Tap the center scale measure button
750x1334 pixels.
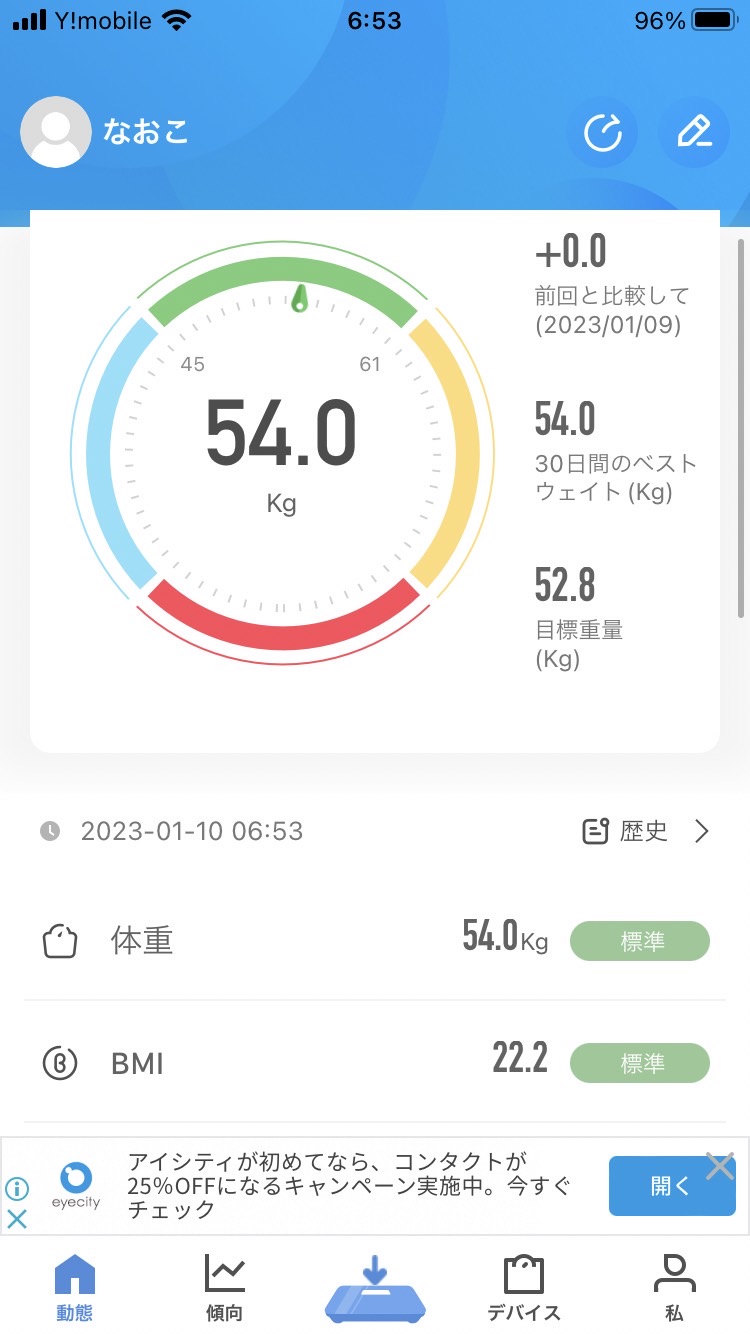[375, 1288]
